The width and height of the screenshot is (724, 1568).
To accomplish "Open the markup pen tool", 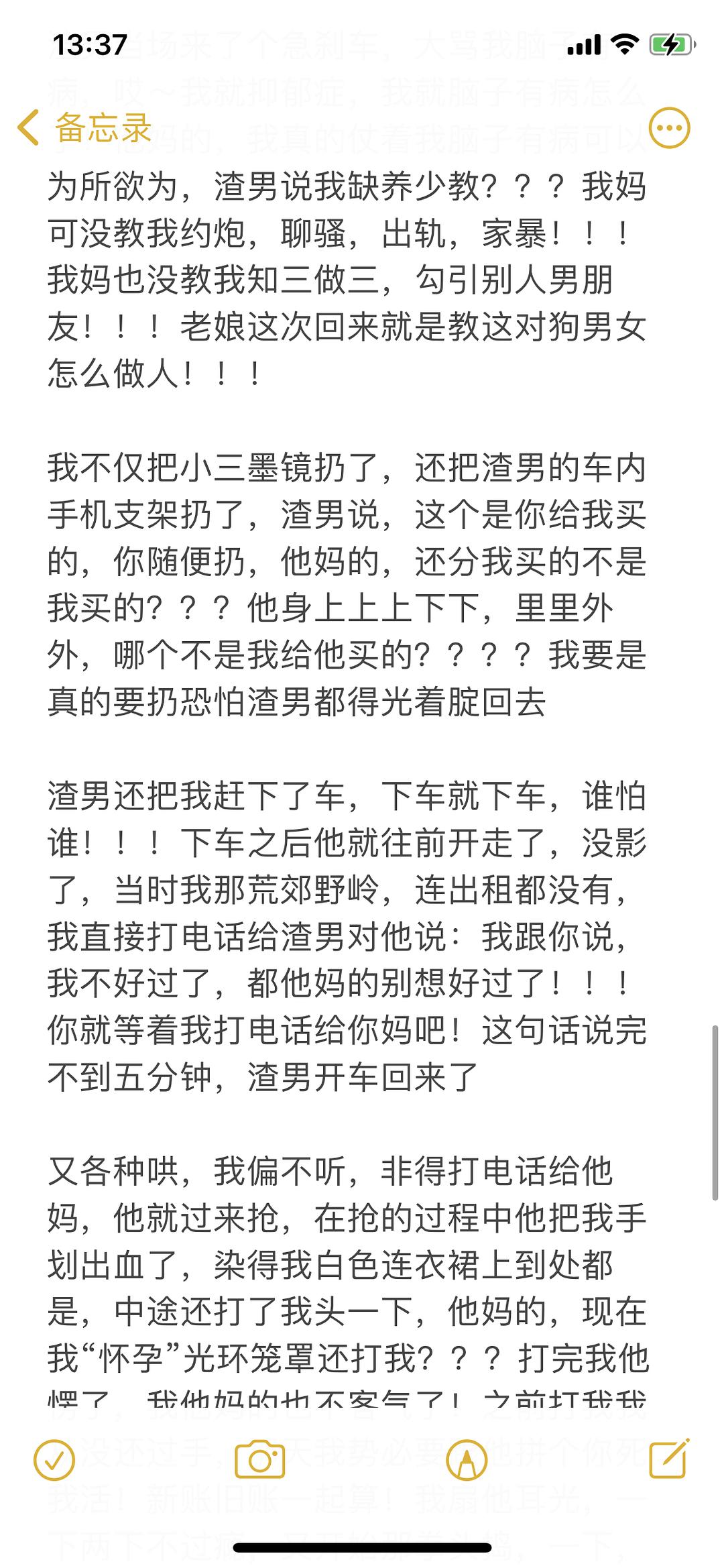I will click(467, 1459).
